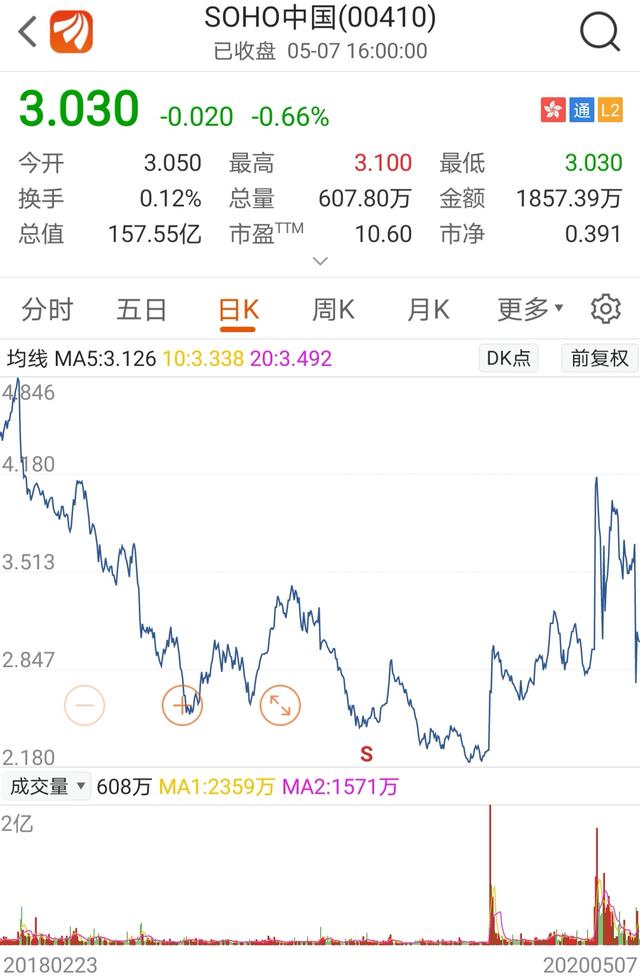Zoom out the K-line chart
The width and height of the screenshot is (640, 979).
pos(84,705)
